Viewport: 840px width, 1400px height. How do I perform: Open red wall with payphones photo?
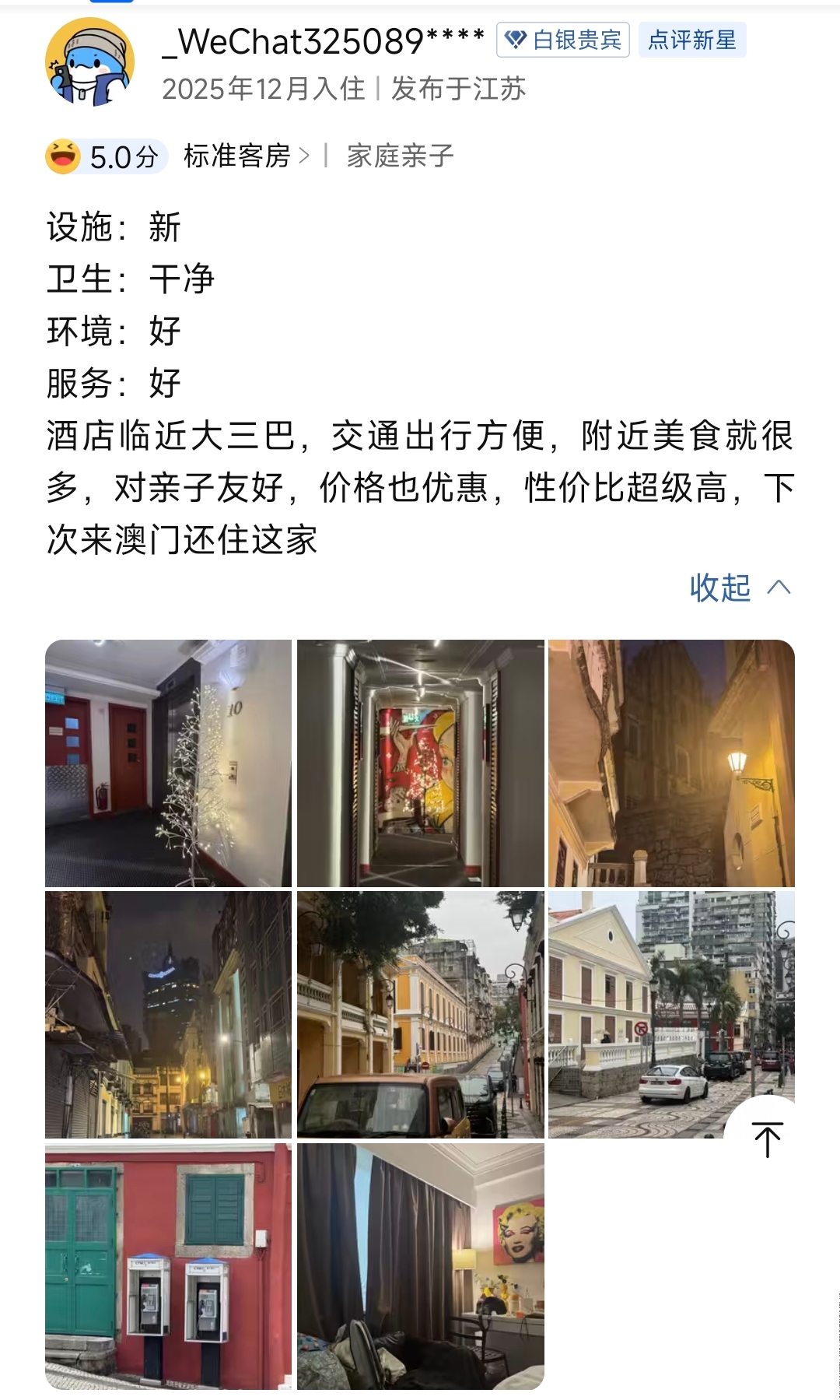click(x=168, y=1266)
